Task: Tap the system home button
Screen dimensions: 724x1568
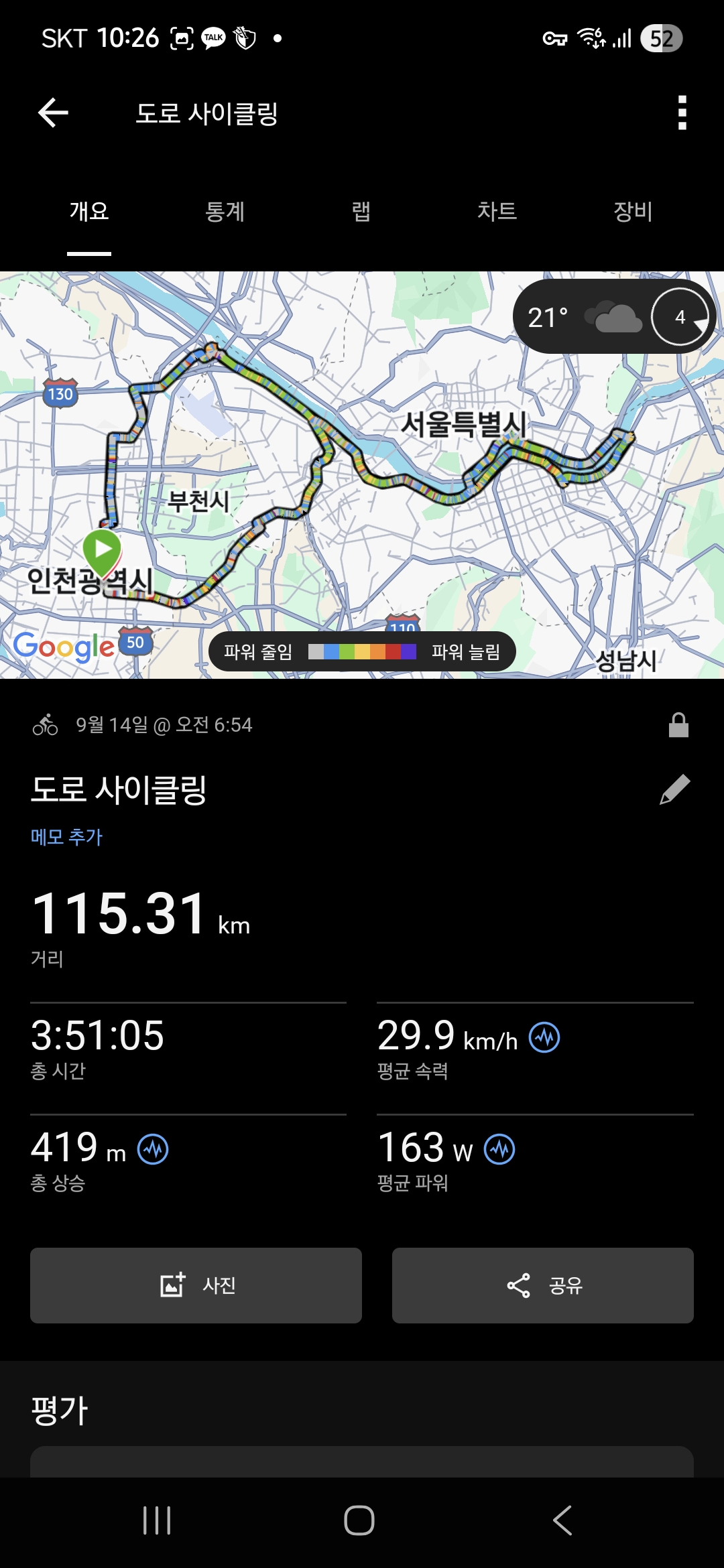Action: pos(359,1520)
